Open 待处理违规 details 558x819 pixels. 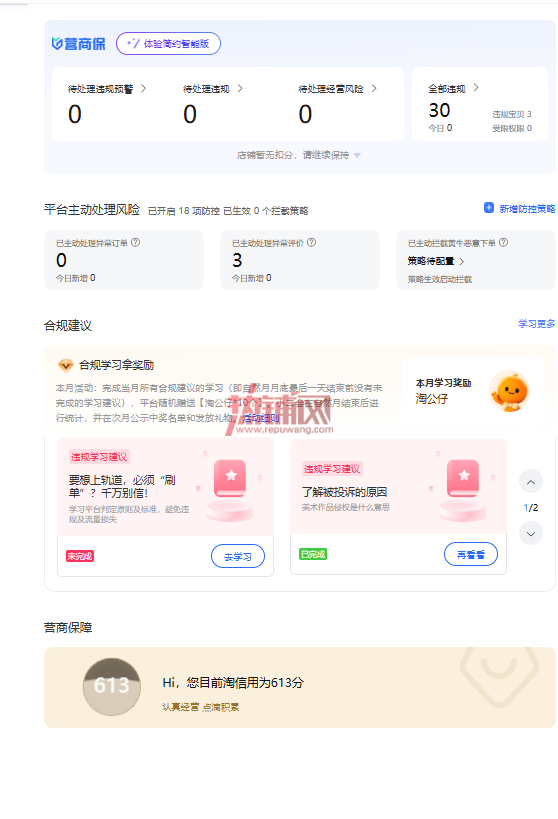tap(213, 89)
